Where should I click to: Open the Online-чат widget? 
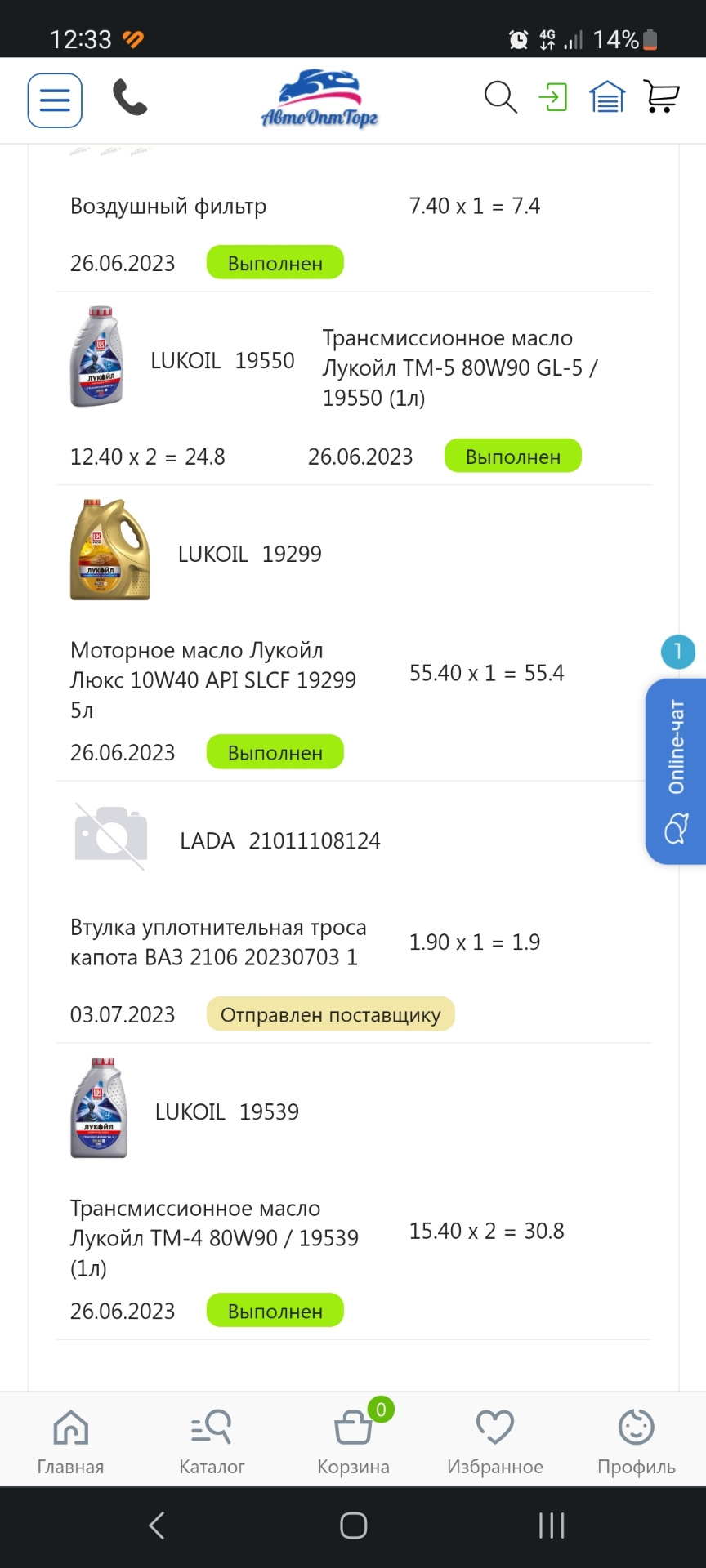(x=676, y=771)
